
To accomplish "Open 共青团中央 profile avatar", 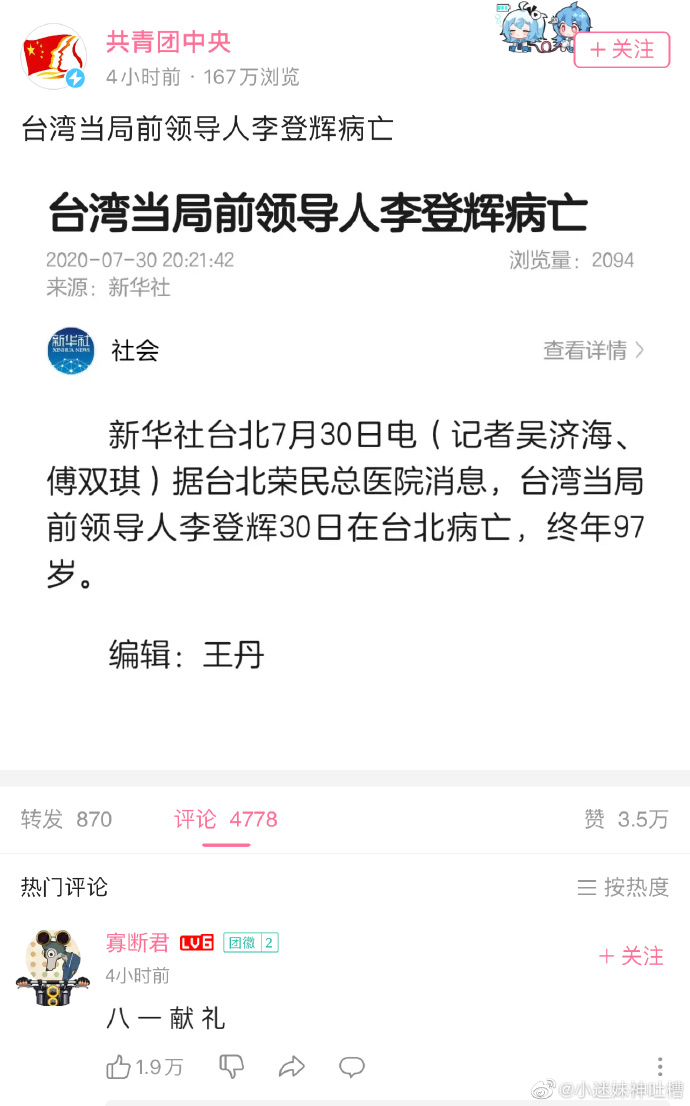I will click(x=54, y=57).
